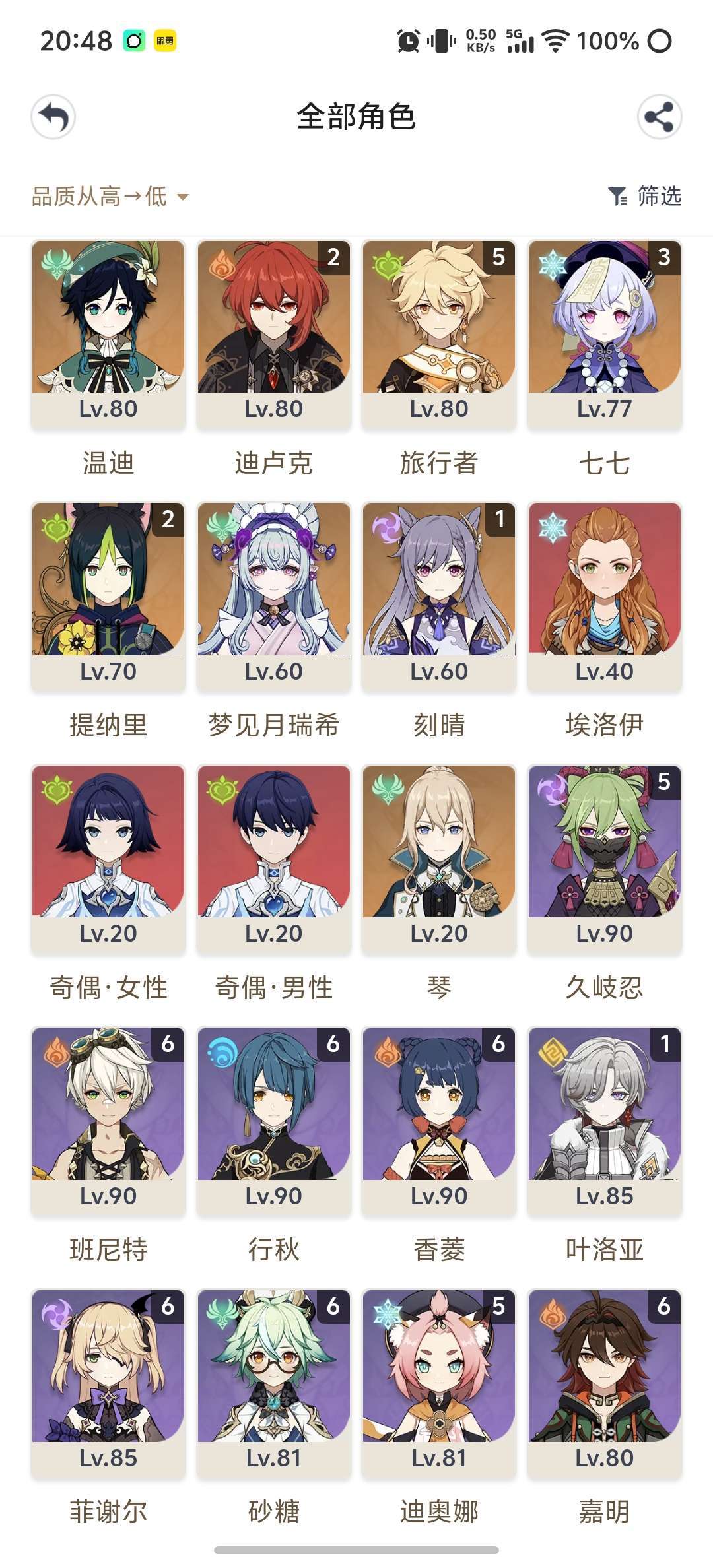713x1568 pixels.
Task: View 梦见月瑞希 character details
Action: pyautogui.click(x=274, y=596)
